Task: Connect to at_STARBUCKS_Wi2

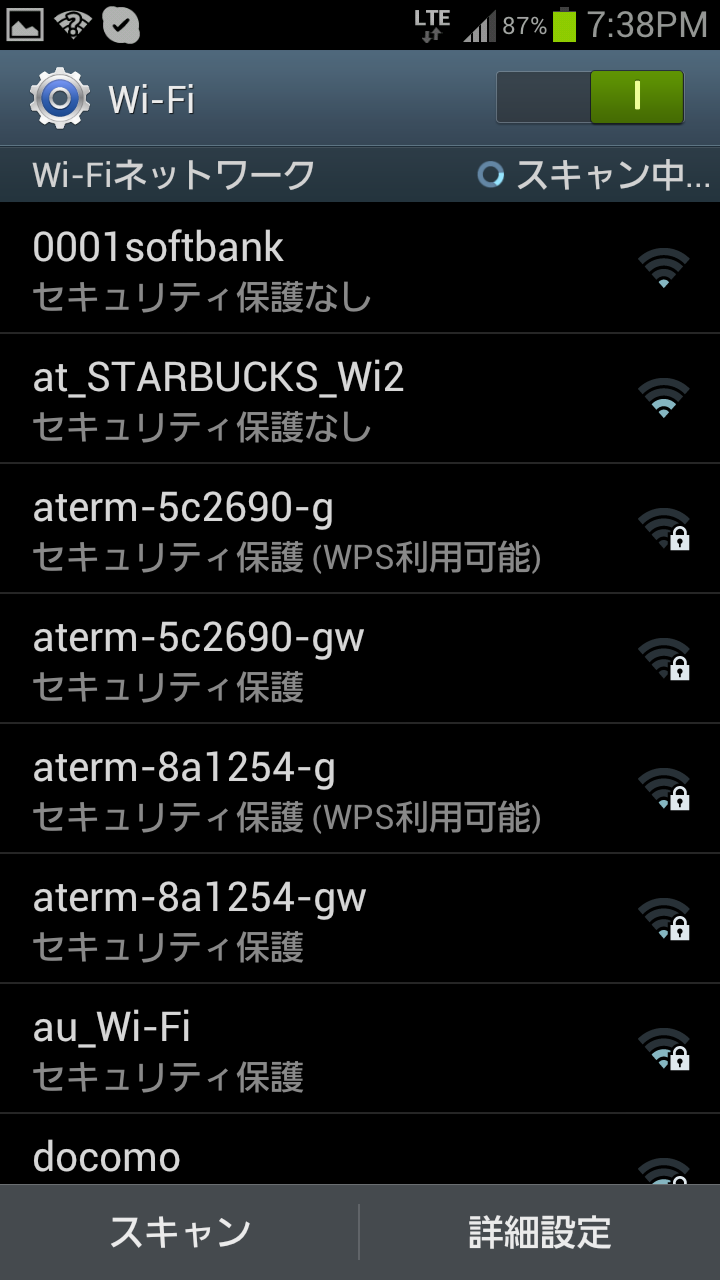Action: point(360,399)
